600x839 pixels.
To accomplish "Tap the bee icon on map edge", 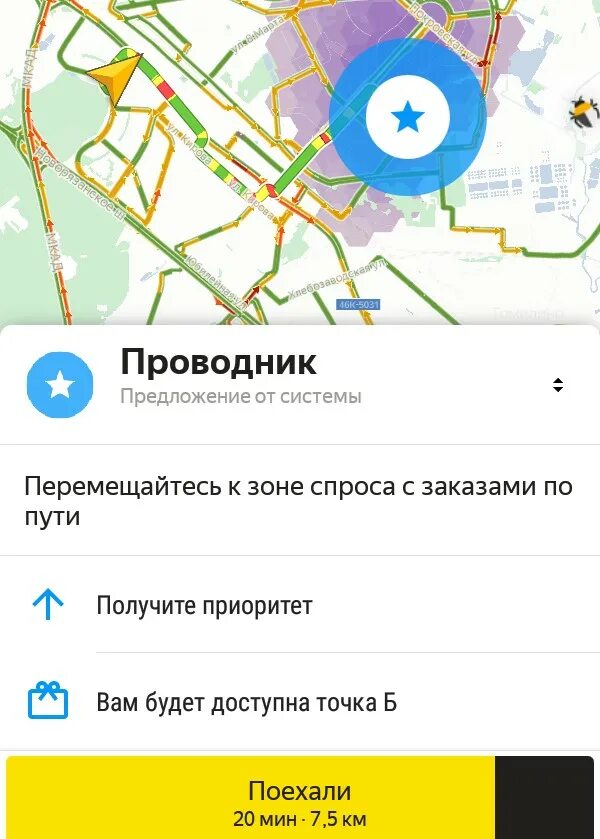I will (583, 113).
